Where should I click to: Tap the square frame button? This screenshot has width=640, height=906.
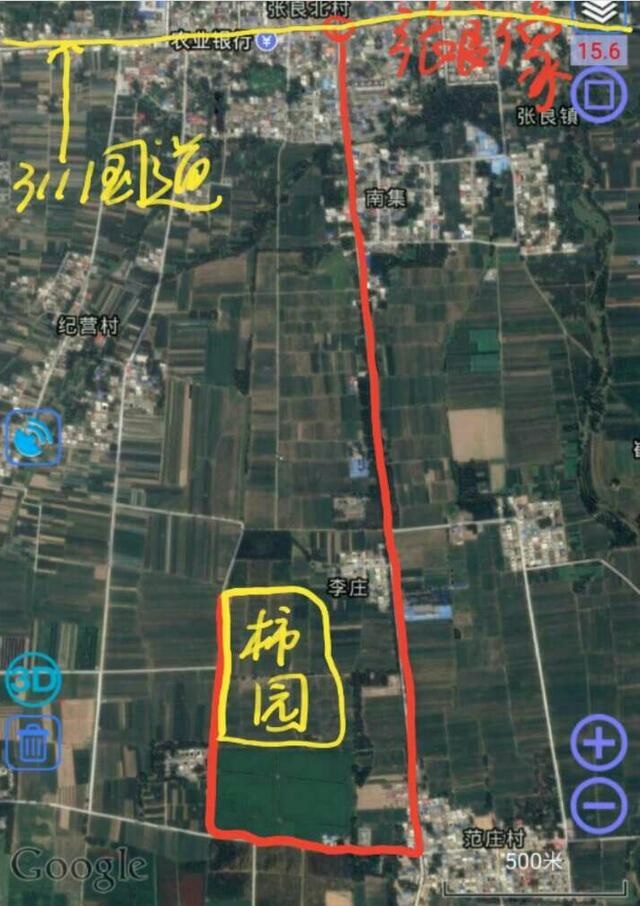pyautogui.click(x=599, y=95)
